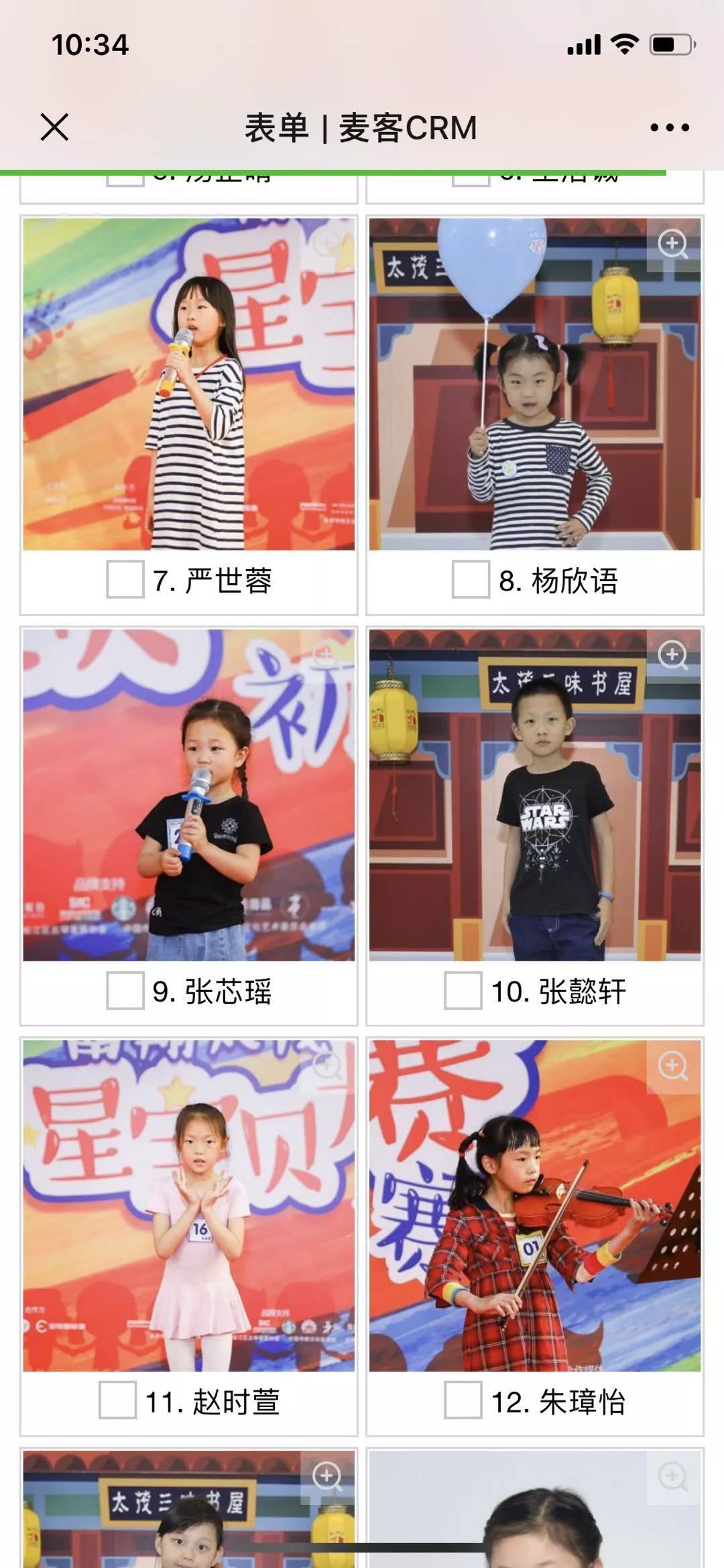Vote for 12. 朱璋怡 checkbox

click(x=463, y=1400)
